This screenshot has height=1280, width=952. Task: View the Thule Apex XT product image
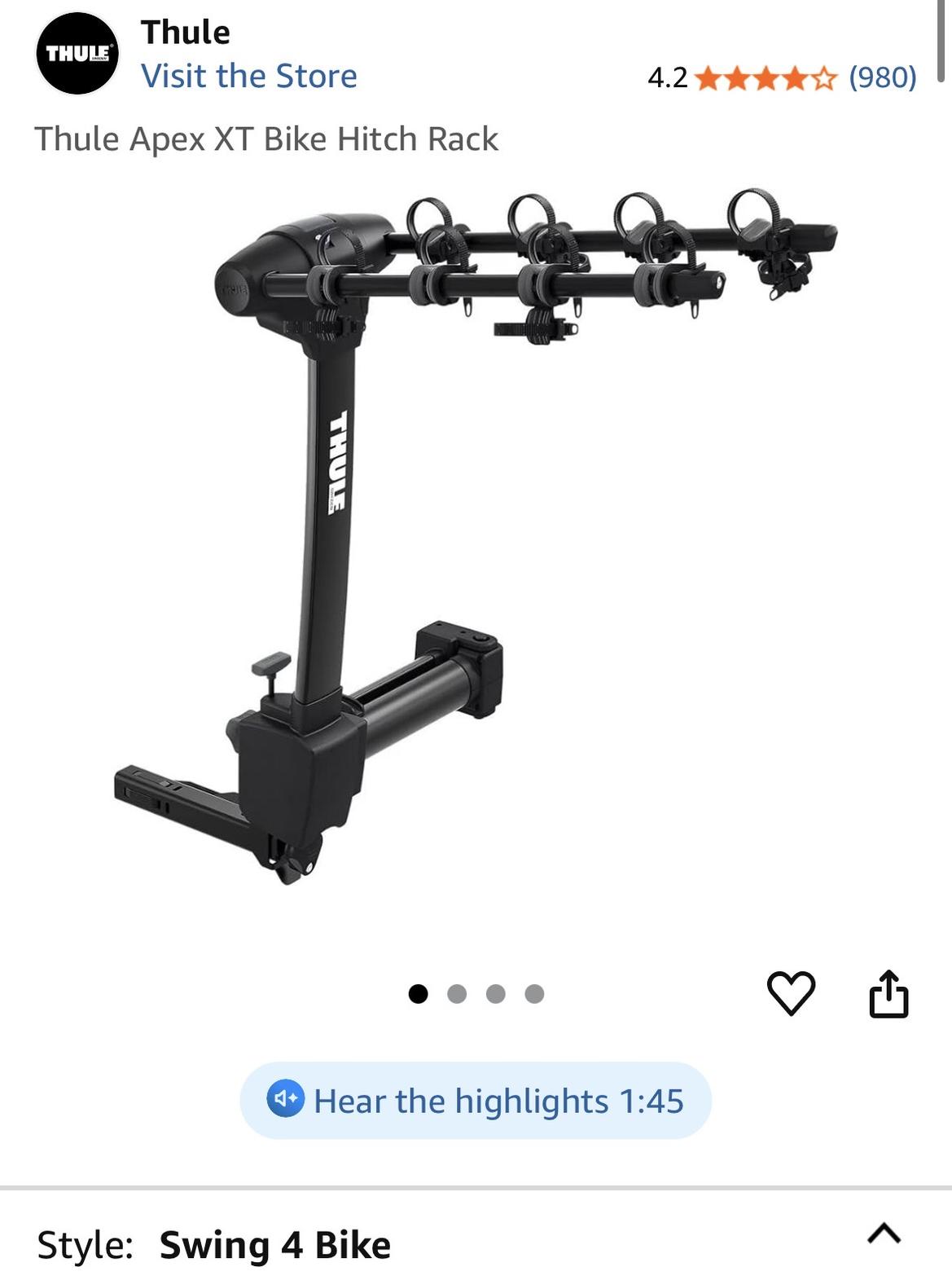[476, 538]
